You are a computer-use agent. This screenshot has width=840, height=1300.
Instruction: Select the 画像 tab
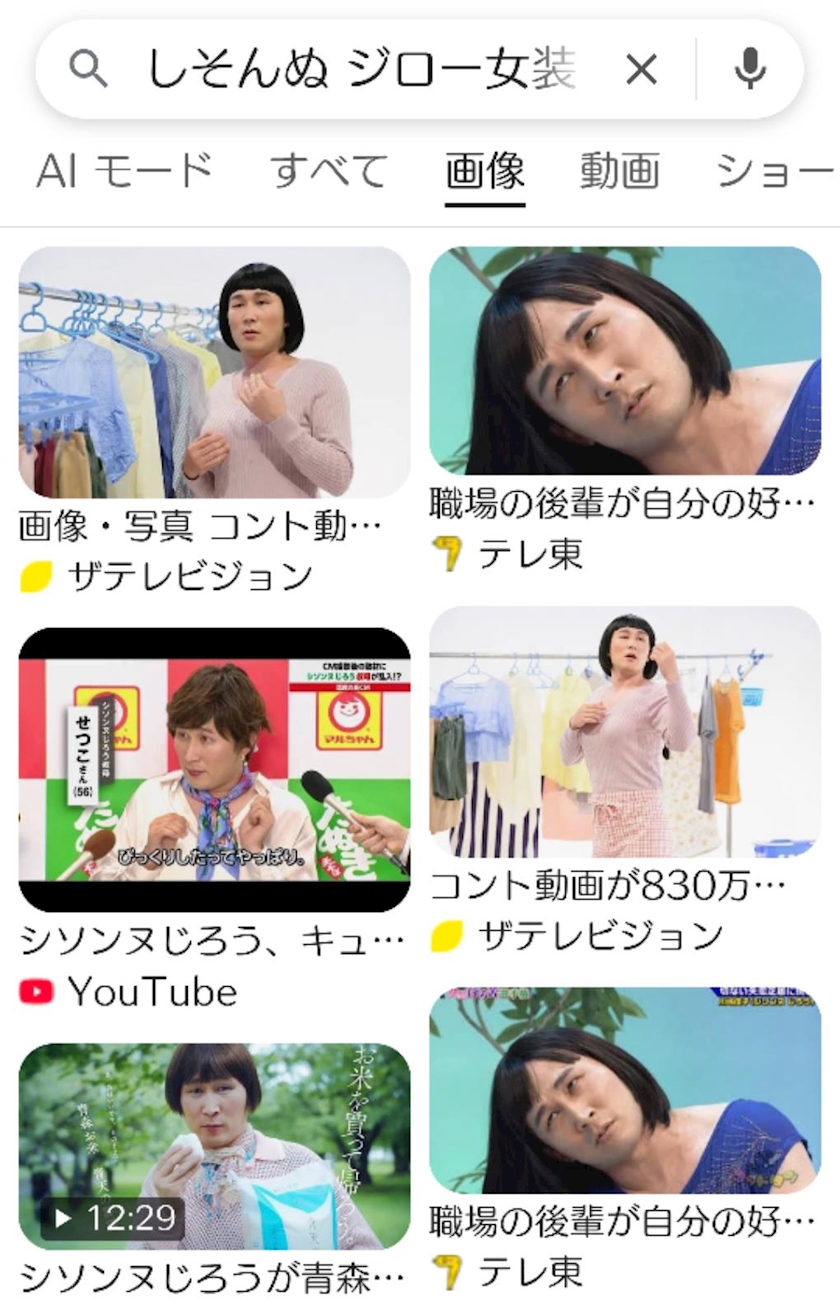pyautogui.click(x=485, y=171)
